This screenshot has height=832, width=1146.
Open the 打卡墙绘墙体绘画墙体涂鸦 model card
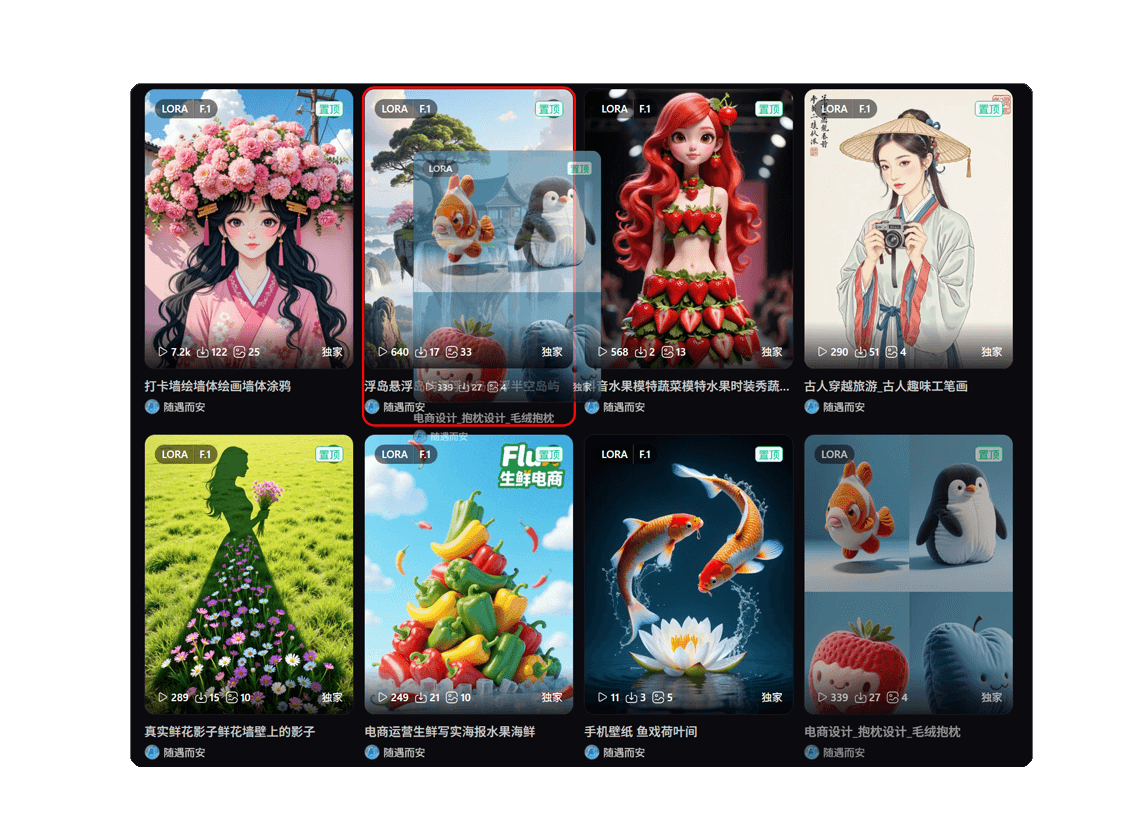pyautogui.click(x=248, y=228)
